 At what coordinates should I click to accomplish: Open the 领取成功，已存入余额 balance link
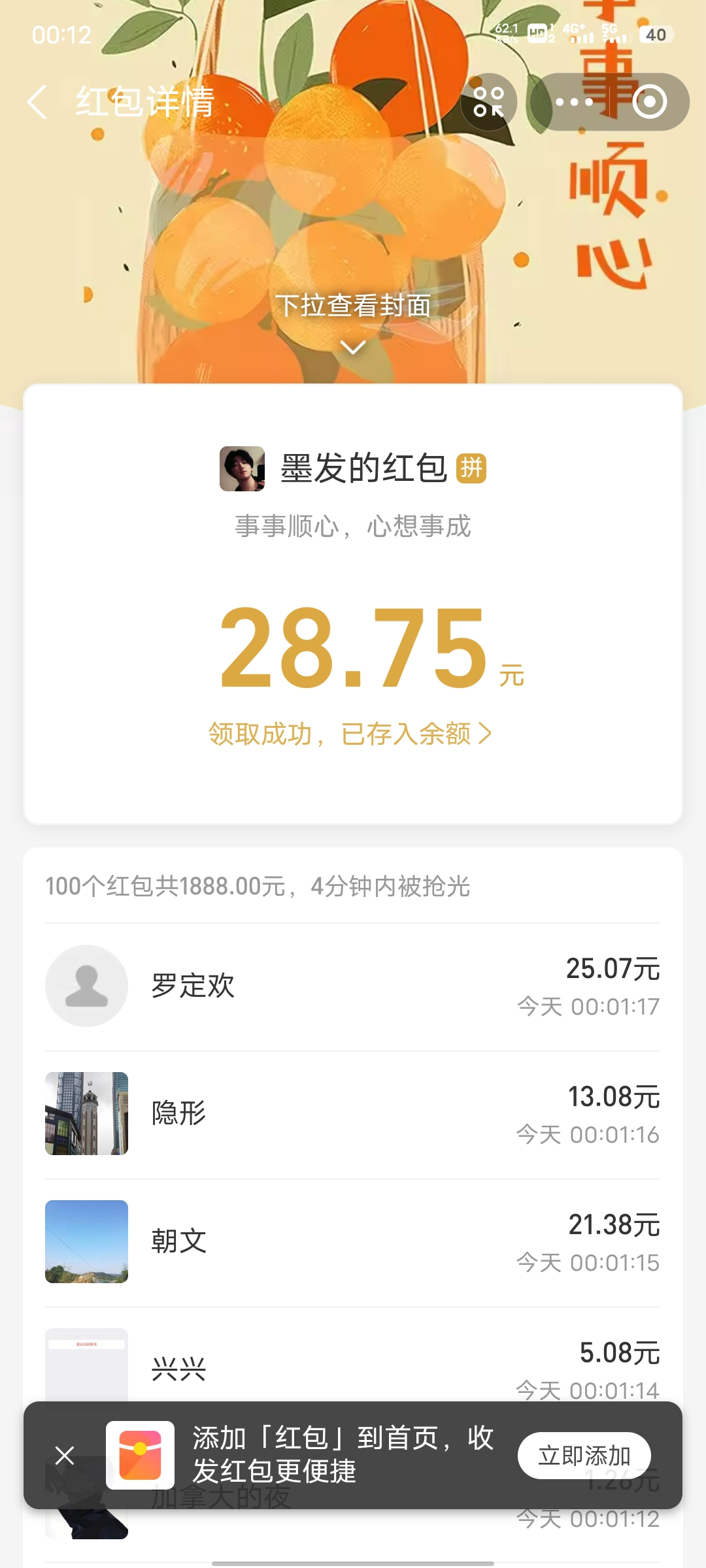coord(350,734)
